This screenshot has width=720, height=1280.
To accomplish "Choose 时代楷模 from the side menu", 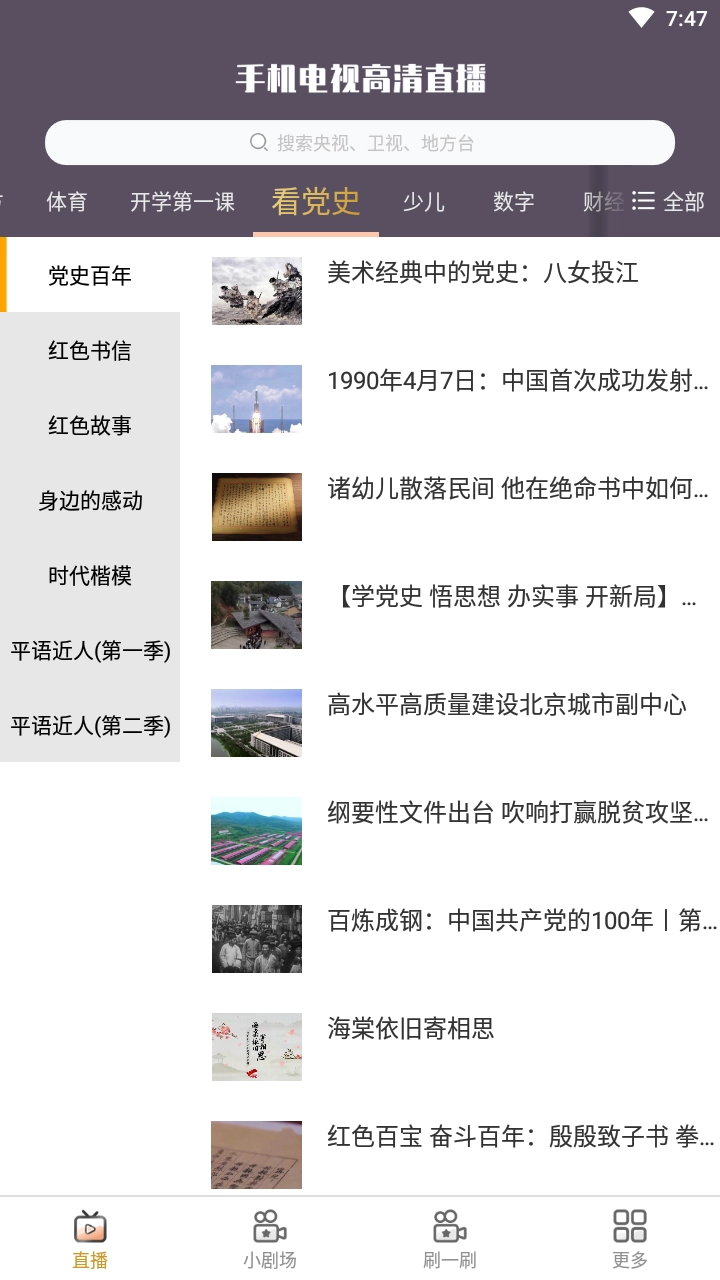I will (90, 576).
